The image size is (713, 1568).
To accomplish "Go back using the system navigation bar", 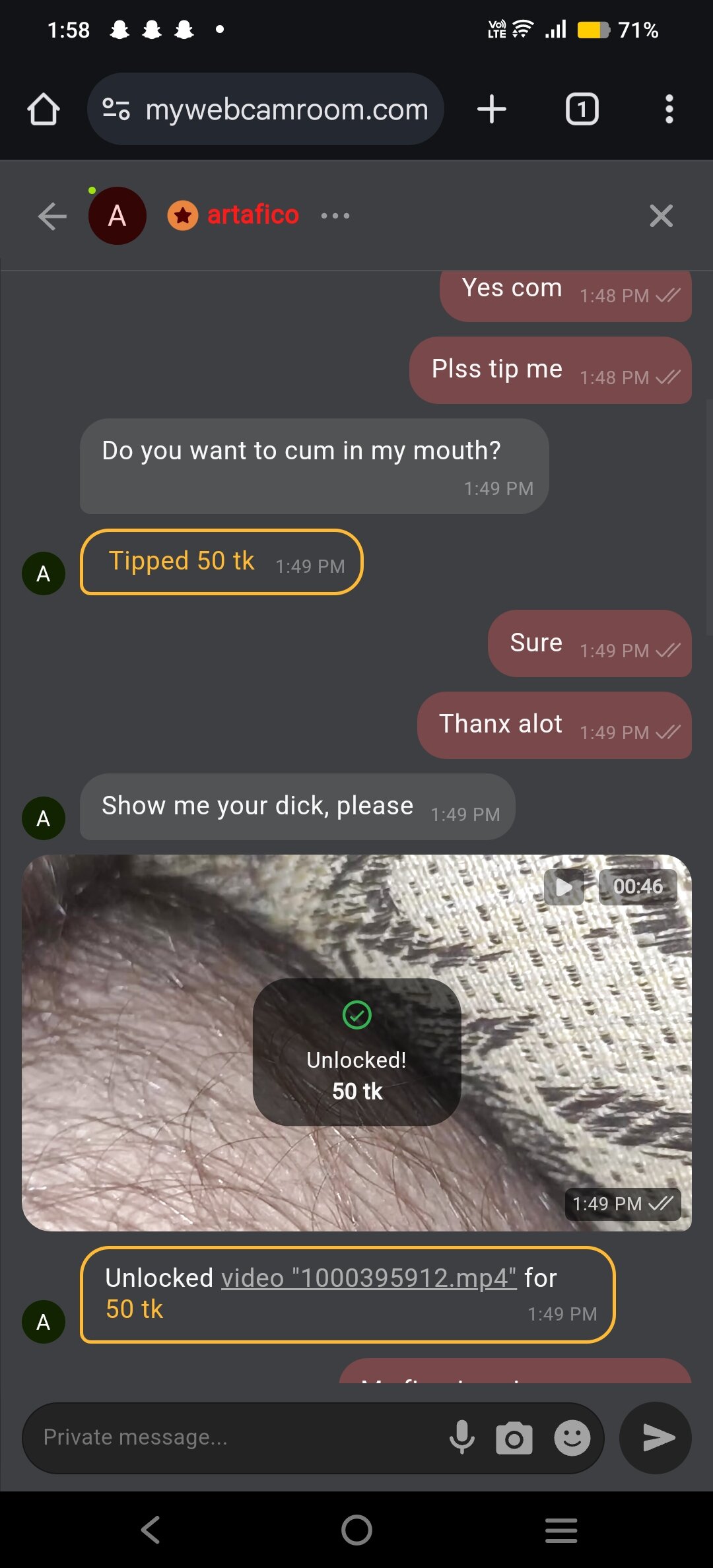I will pyautogui.click(x=151, y=1530).
